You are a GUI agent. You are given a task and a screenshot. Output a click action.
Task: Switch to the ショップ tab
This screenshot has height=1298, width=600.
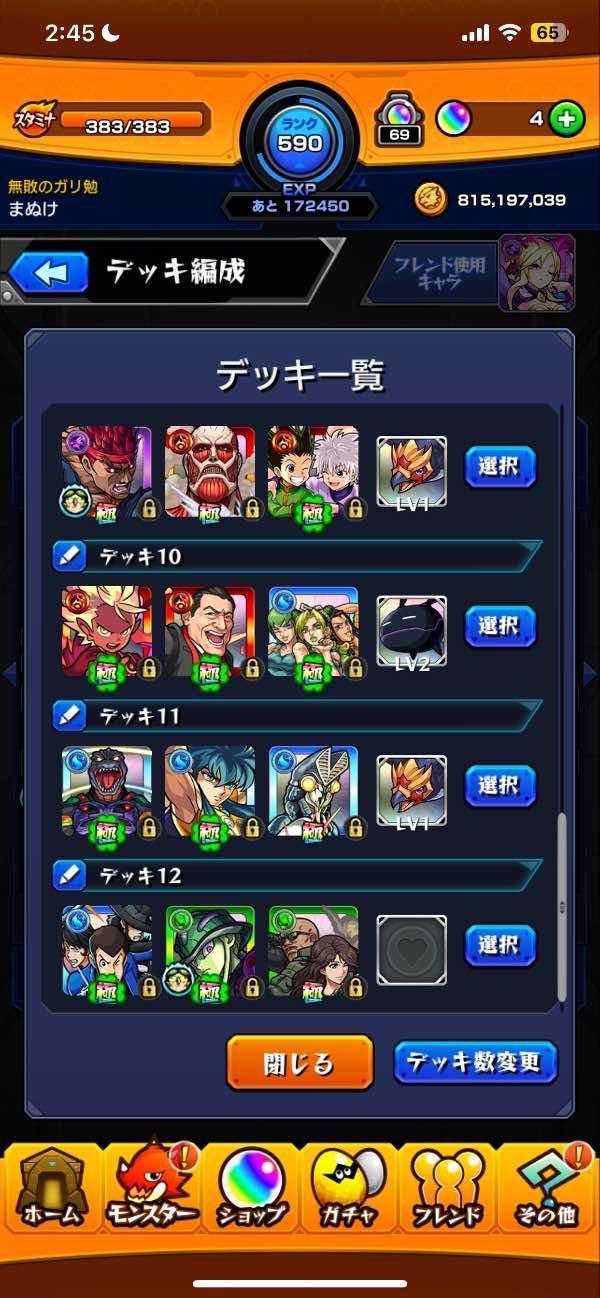click(251, 1190)
